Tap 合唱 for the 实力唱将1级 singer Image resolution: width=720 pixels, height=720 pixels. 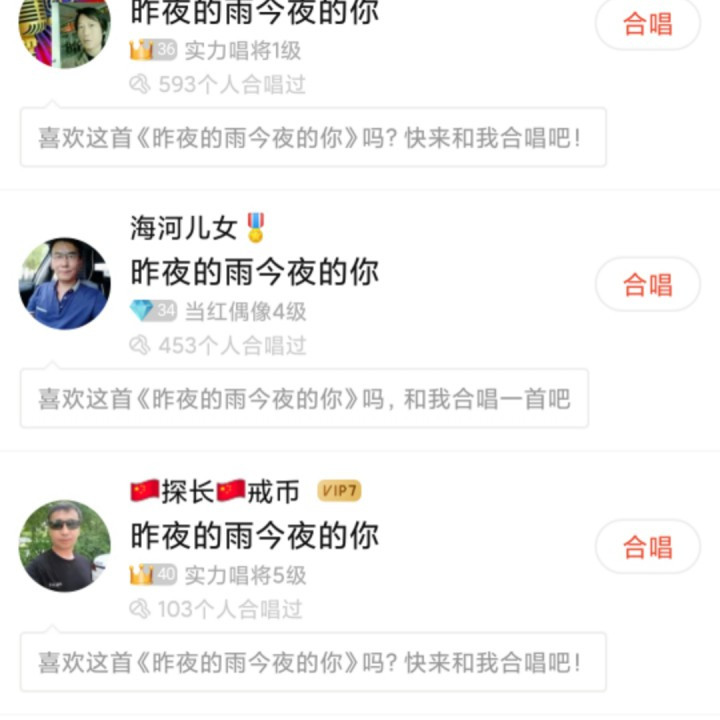(x=647, y=24)
